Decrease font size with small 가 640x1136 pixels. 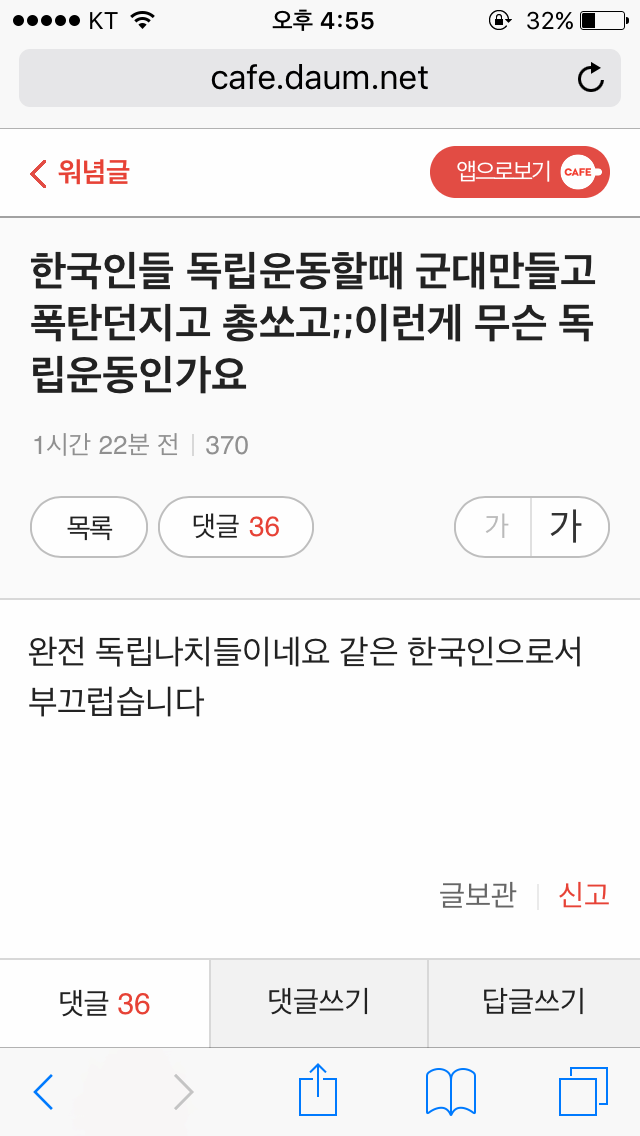coord(495,526)
